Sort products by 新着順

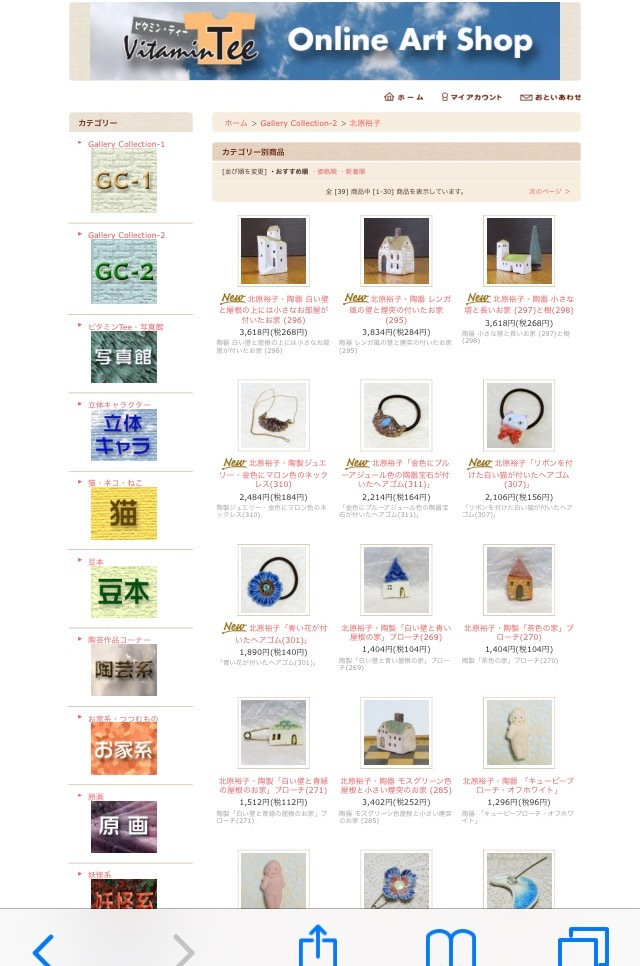(x=355, y=172)
